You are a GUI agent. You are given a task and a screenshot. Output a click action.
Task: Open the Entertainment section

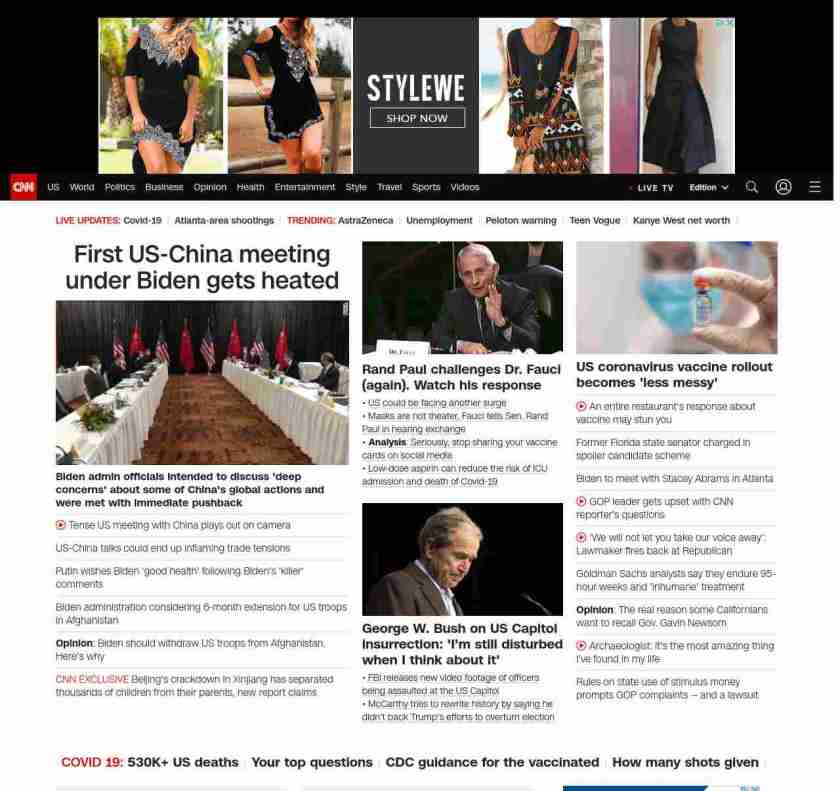[x=305, y=187]
